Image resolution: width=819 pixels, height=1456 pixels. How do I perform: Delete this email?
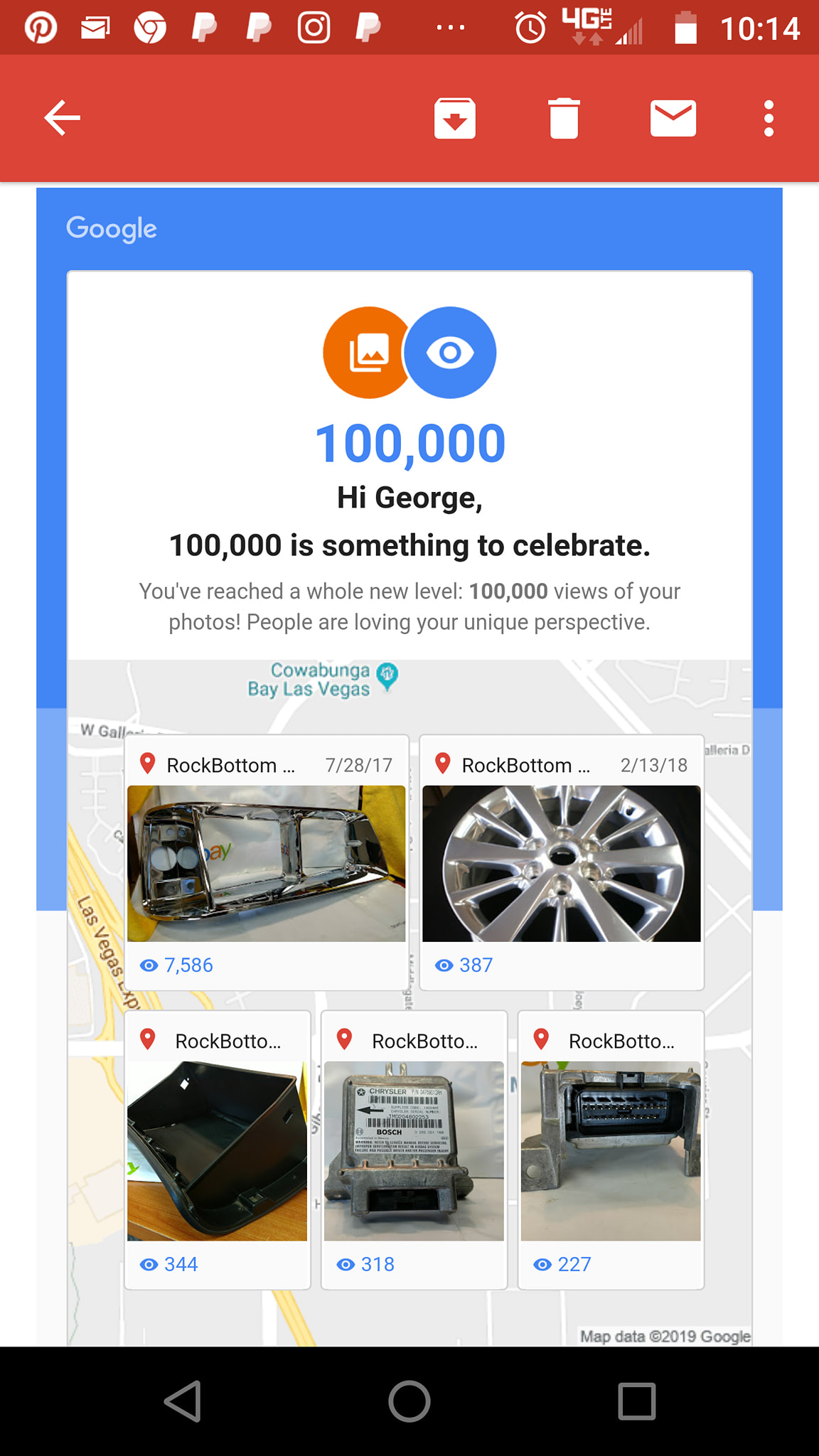click(x=564, y=118)
